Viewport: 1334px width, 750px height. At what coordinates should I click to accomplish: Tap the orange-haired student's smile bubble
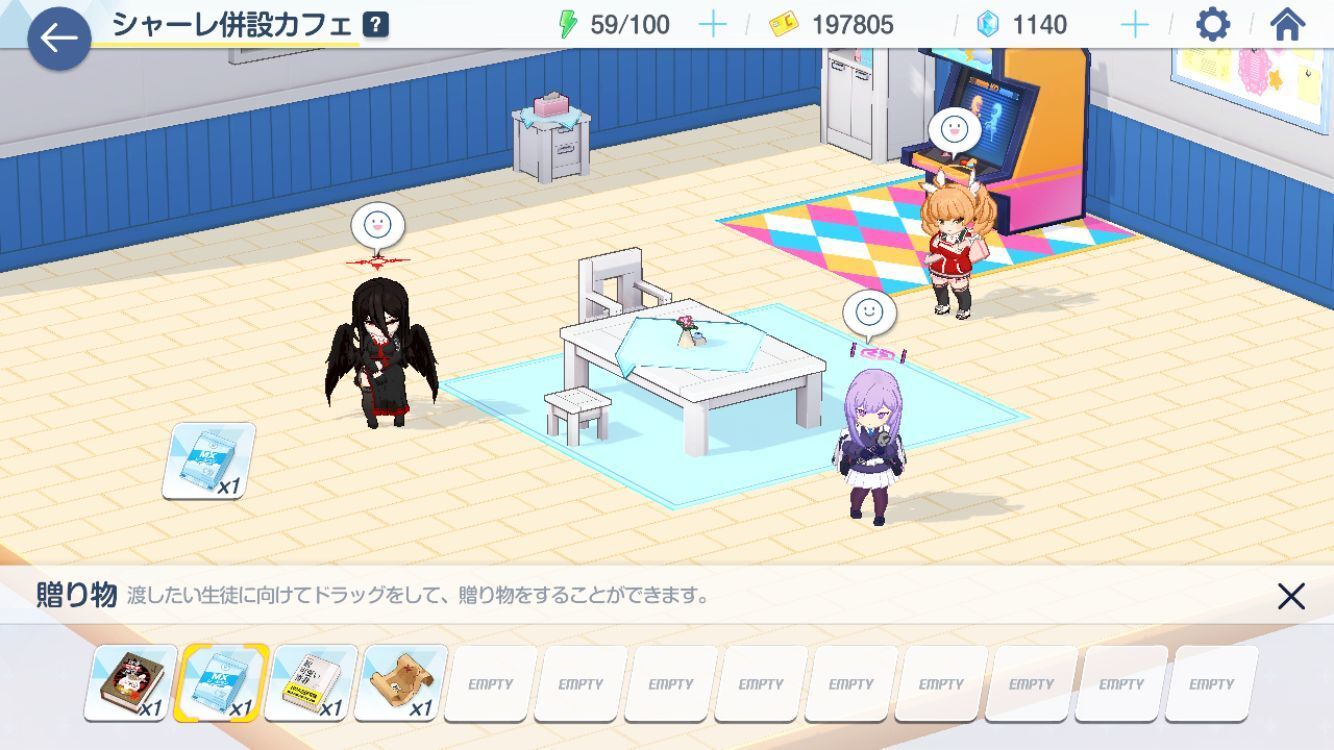[954, 130]
